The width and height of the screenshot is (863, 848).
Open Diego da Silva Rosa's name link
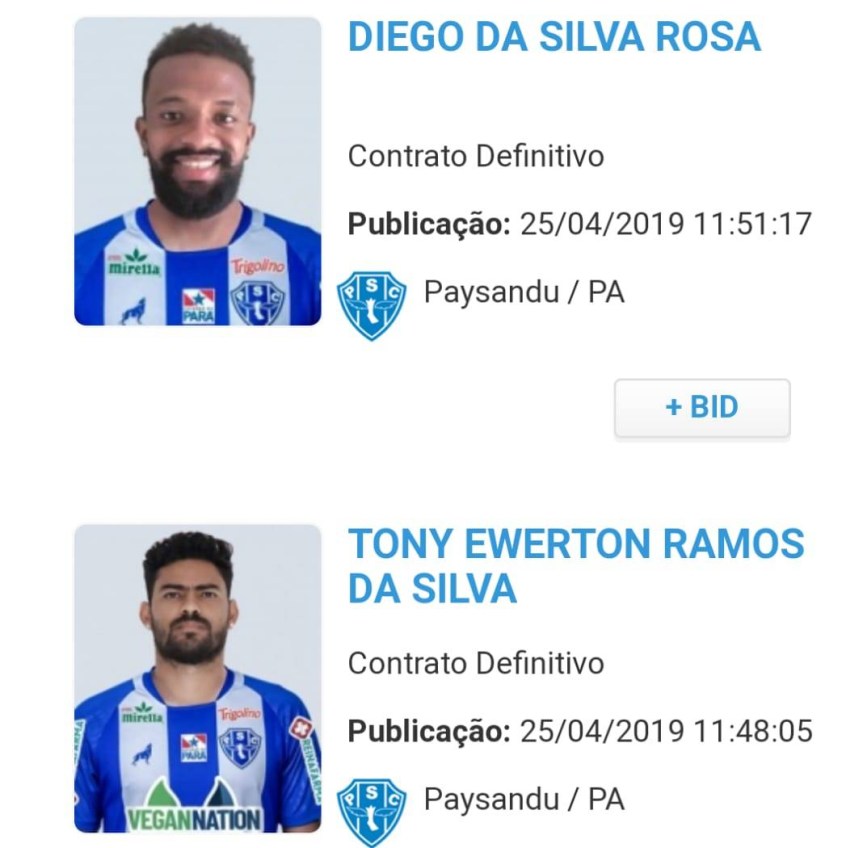pos(553,37)
